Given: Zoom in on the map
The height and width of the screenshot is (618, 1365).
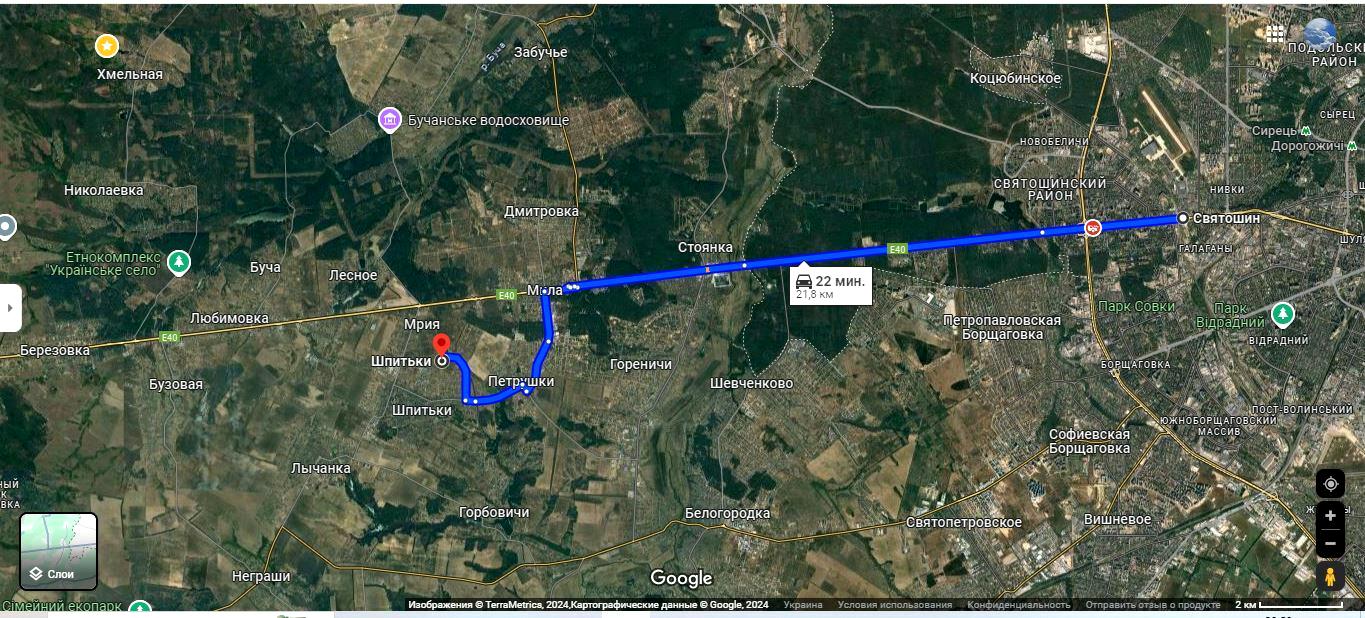Looking at the screenshot, I should click(1330, 517).
